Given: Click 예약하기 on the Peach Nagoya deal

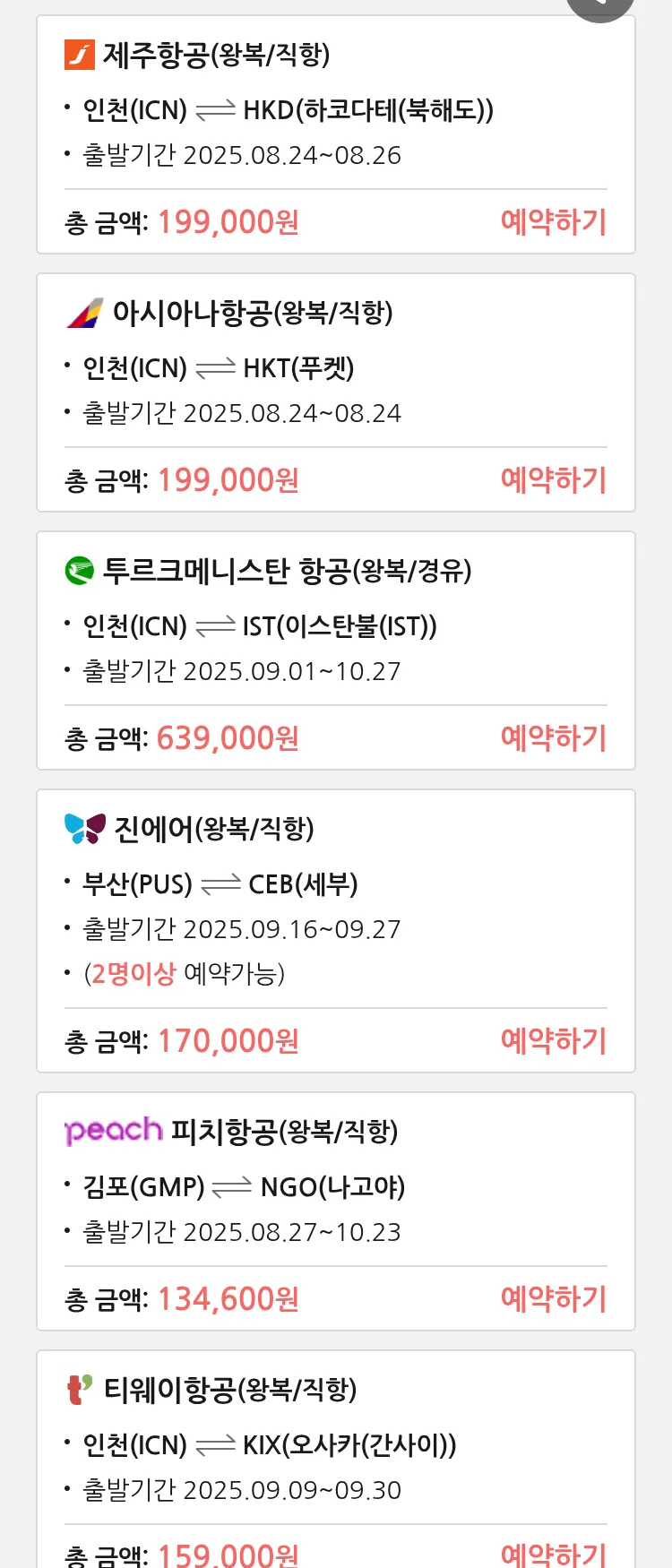Looking at the screenshot, I should point(553,1298).
